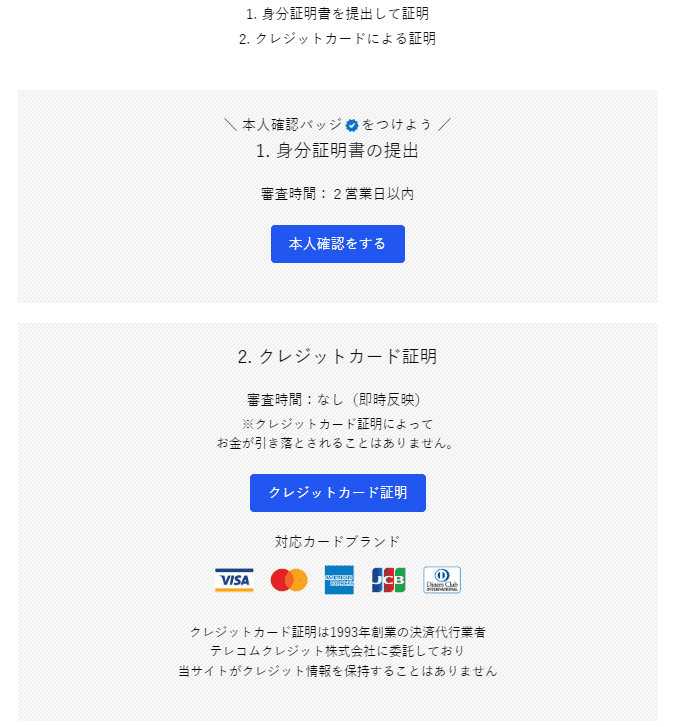Start クレジットカード証明 verification

coord(337,493)
